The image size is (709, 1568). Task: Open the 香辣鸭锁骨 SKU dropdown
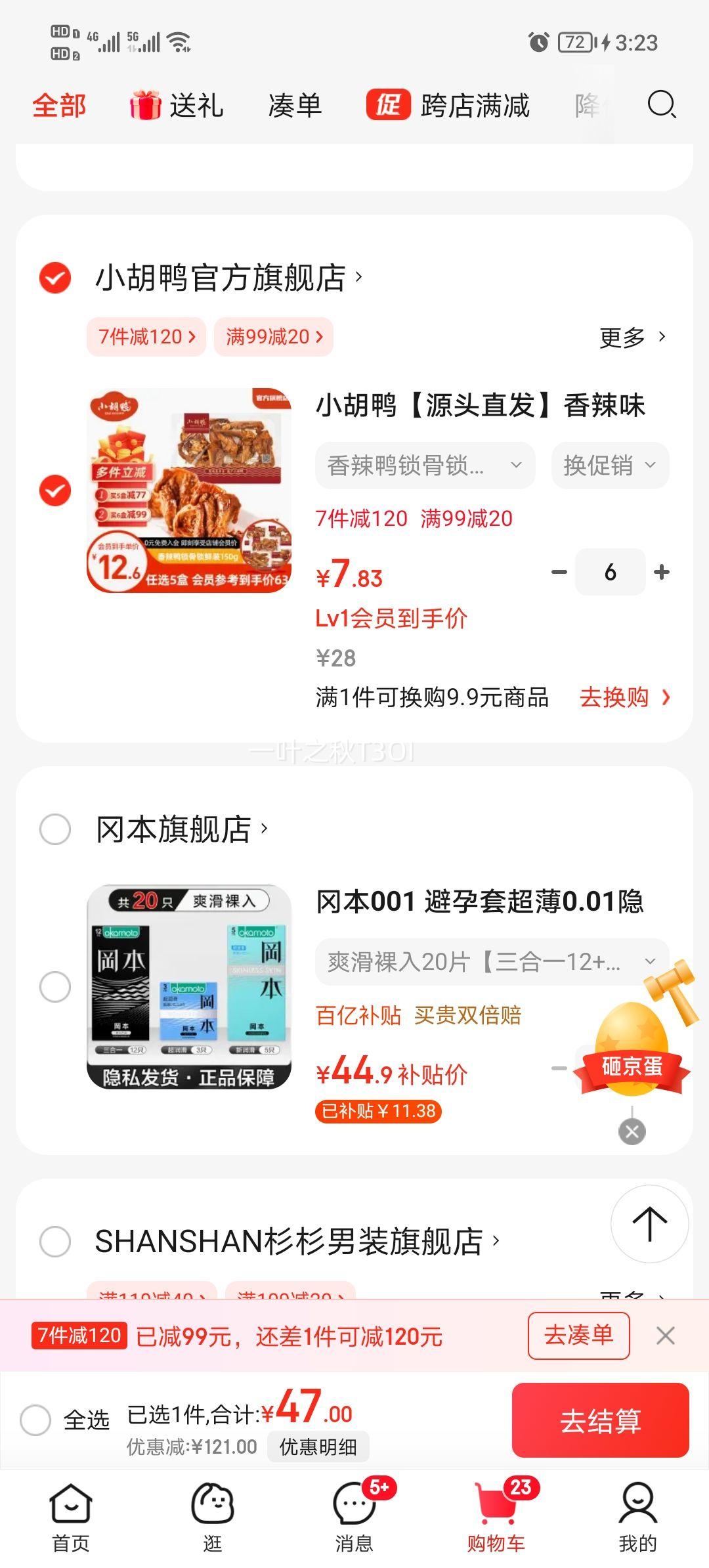click(x=423, y=465)
